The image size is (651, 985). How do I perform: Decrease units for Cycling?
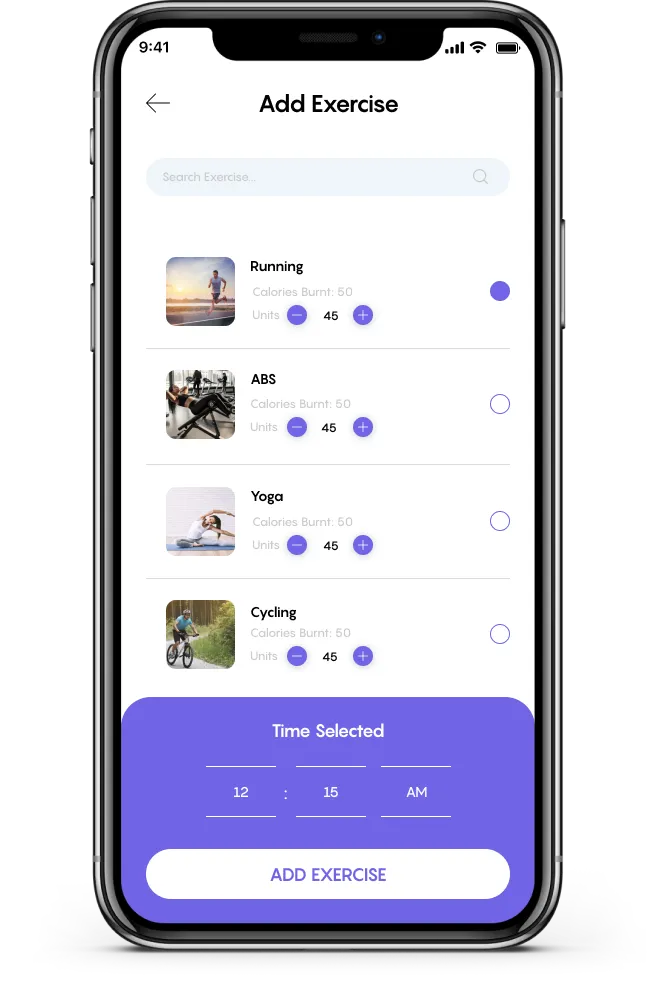point(297,656)
